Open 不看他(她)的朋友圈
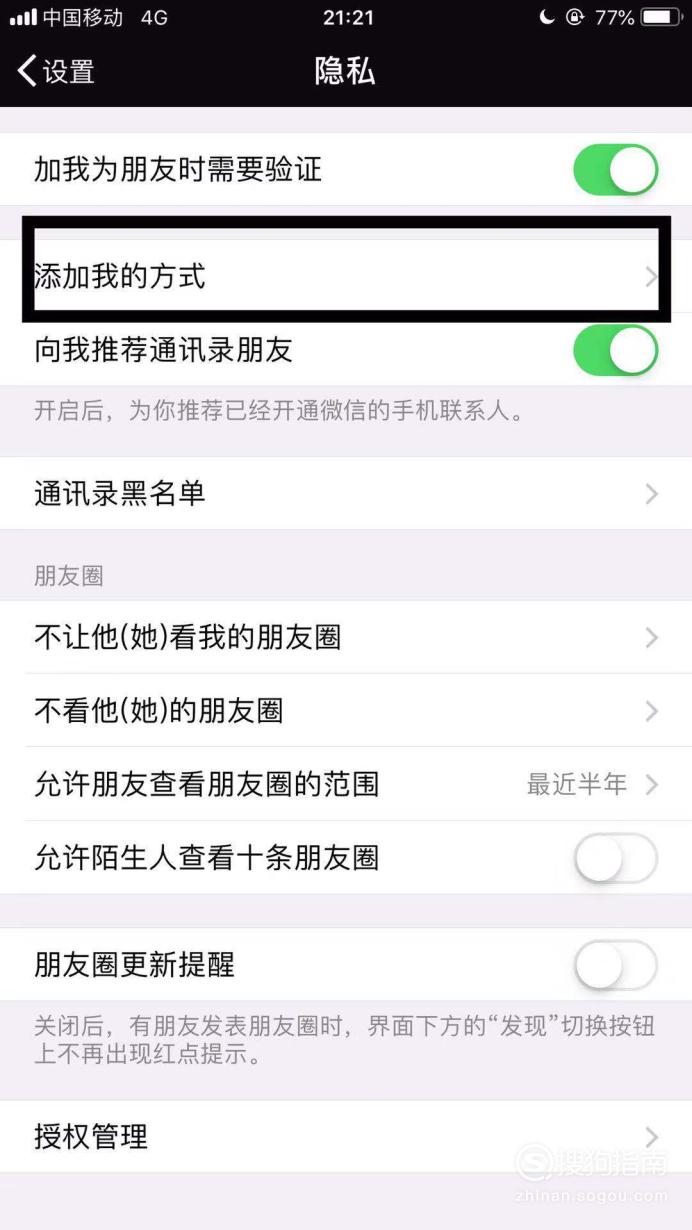Viewport: 692px width, 1230px height. click(346, 711)
